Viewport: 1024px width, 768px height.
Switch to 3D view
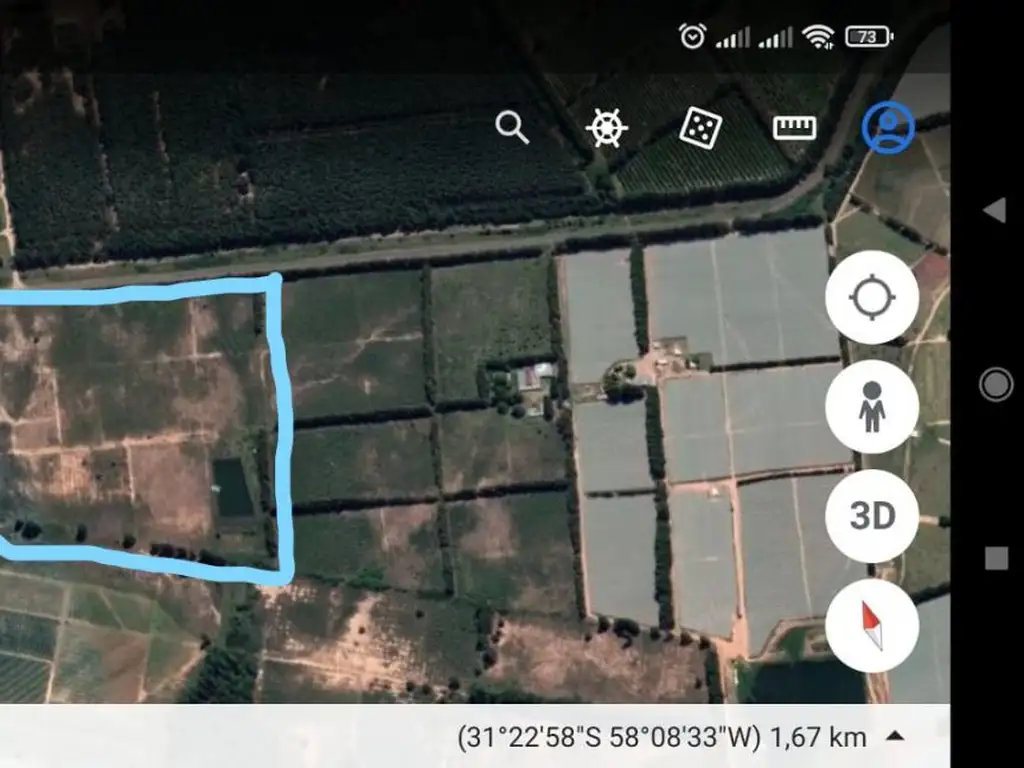872,516
